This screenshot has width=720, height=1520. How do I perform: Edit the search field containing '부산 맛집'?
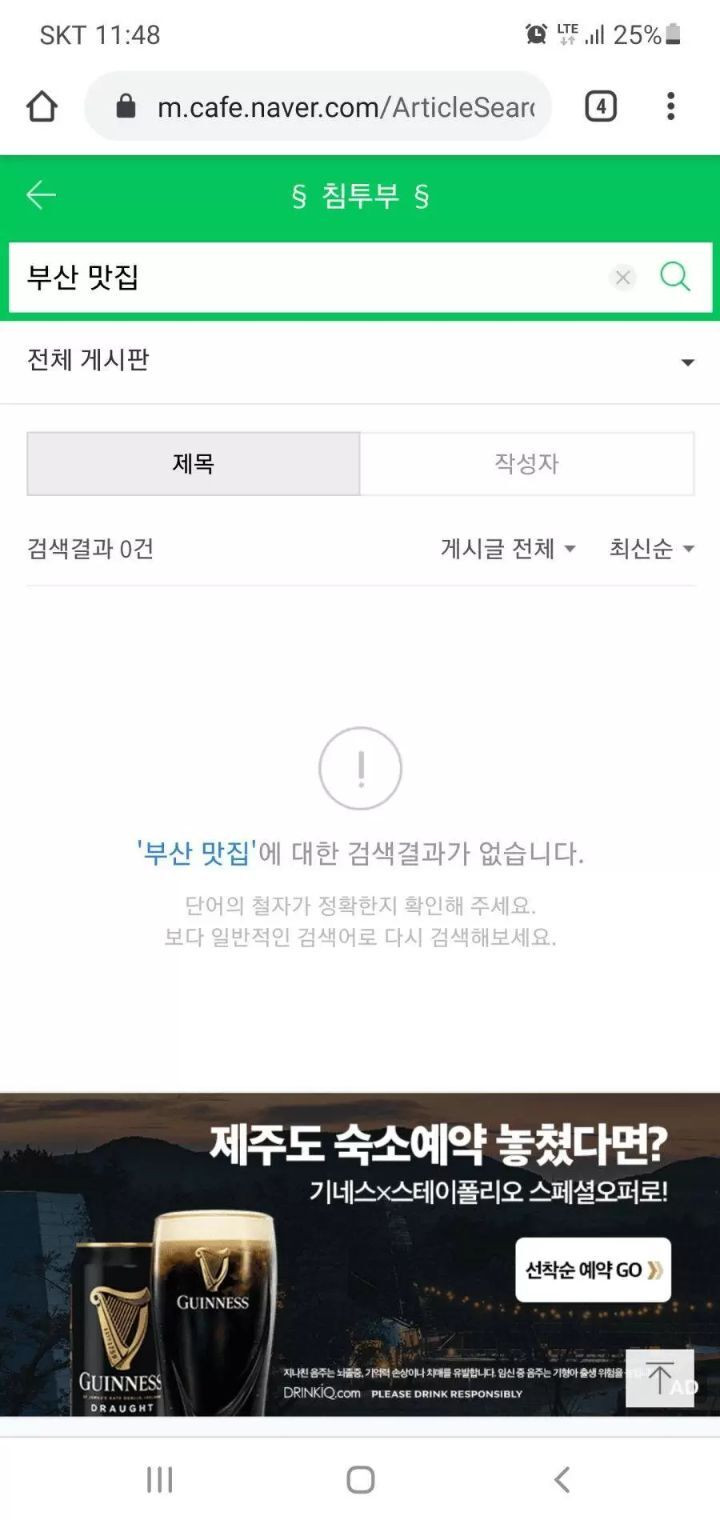tap(310, 278)
